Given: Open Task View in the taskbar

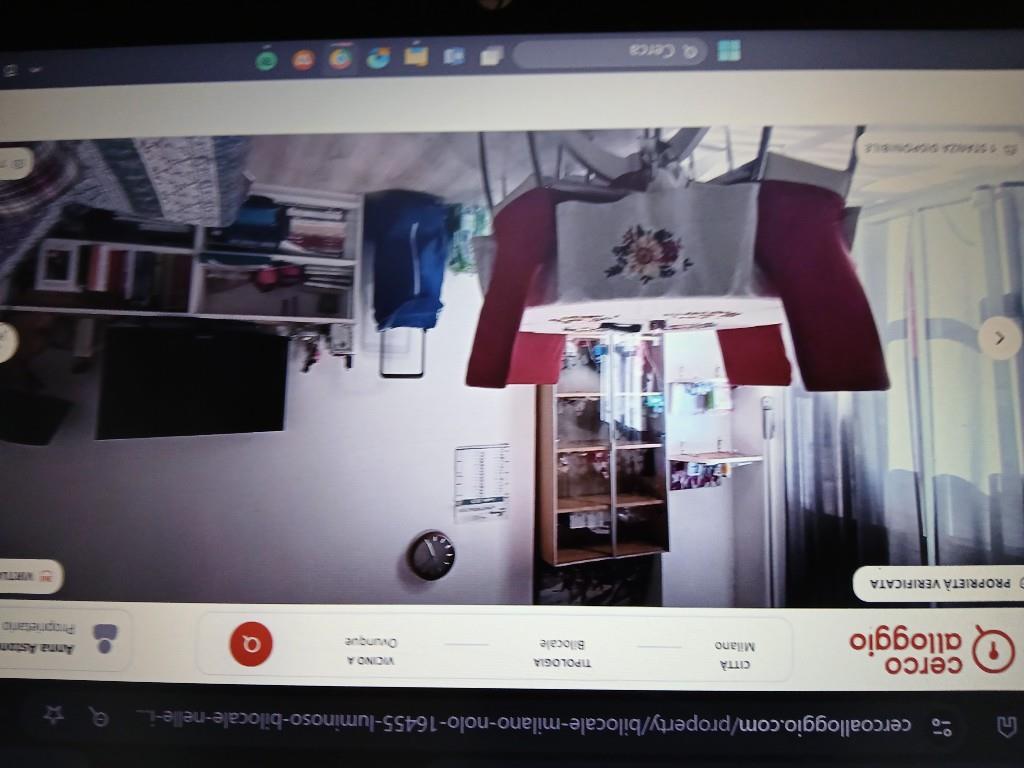Looking at the screenshot, I should 491,56.
